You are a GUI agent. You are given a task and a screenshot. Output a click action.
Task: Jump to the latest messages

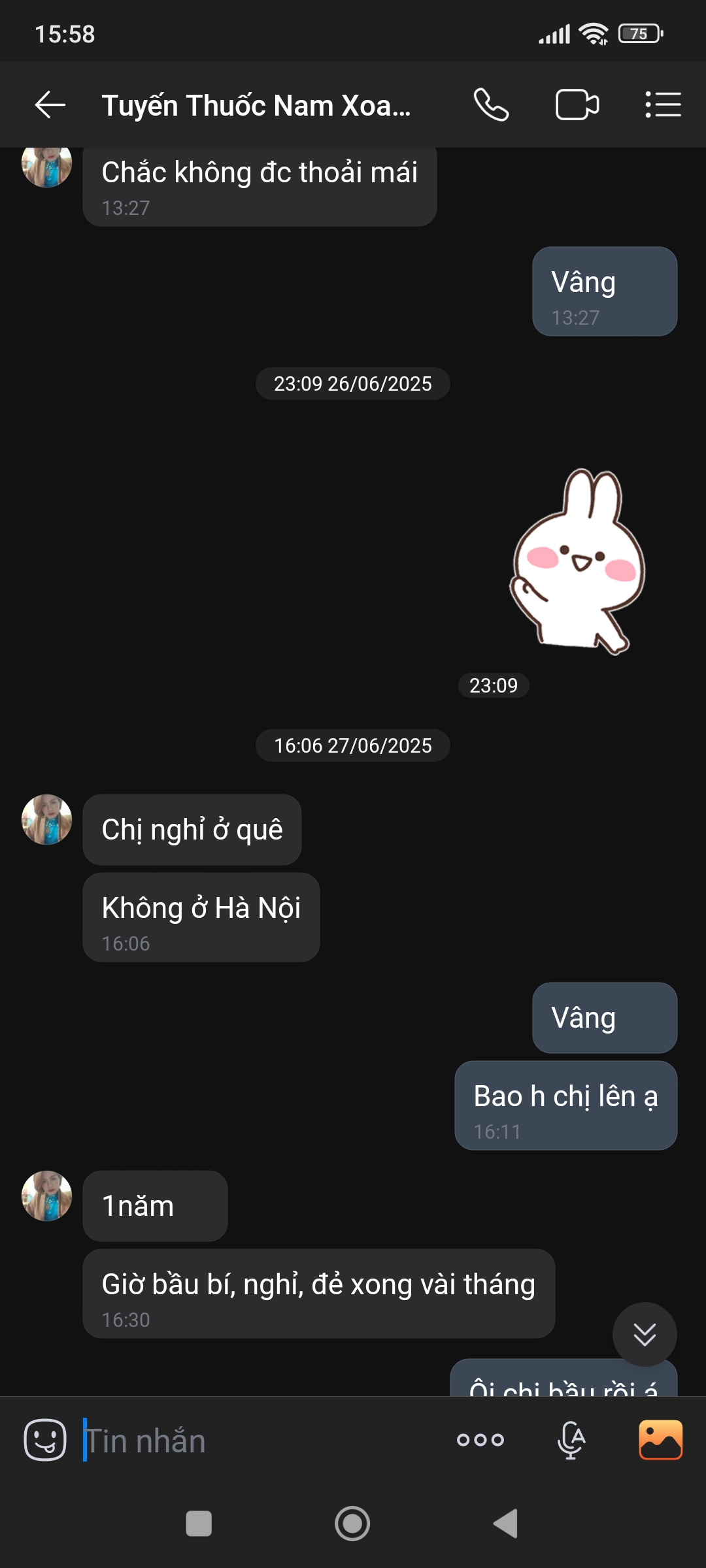(644, 1334)
